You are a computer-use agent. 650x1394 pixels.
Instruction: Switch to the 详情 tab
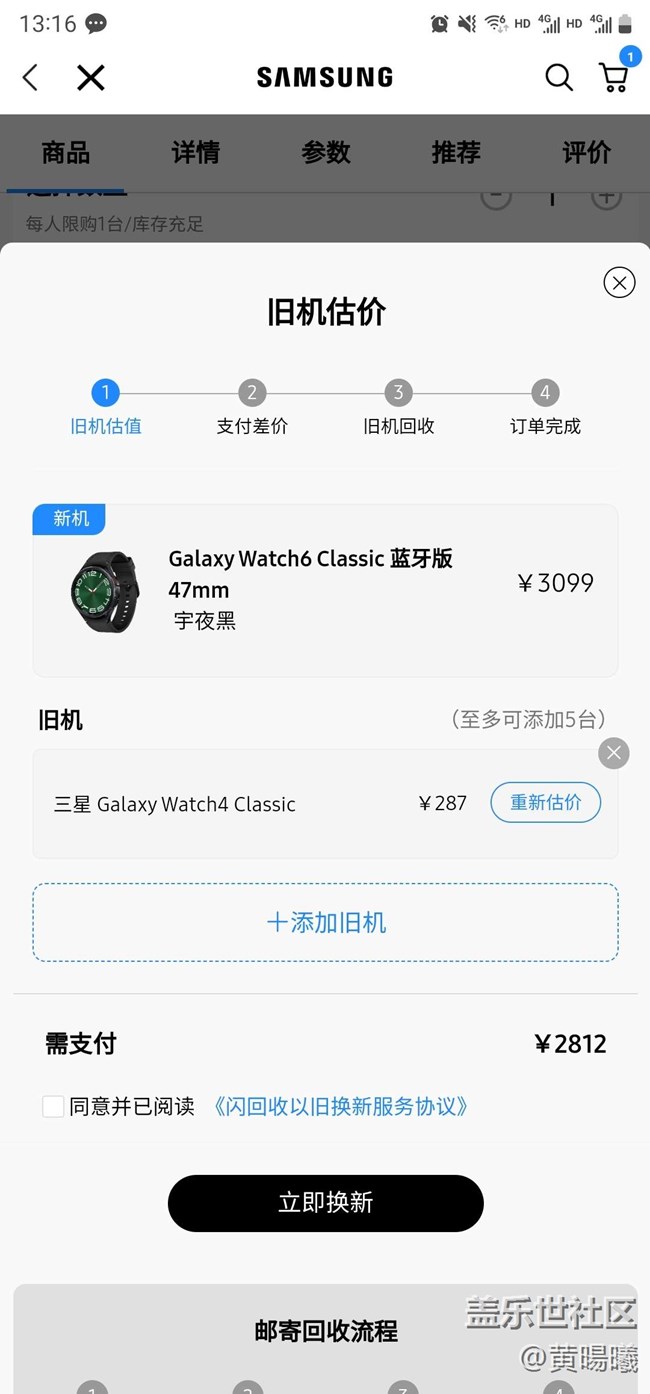pos(196,152)
